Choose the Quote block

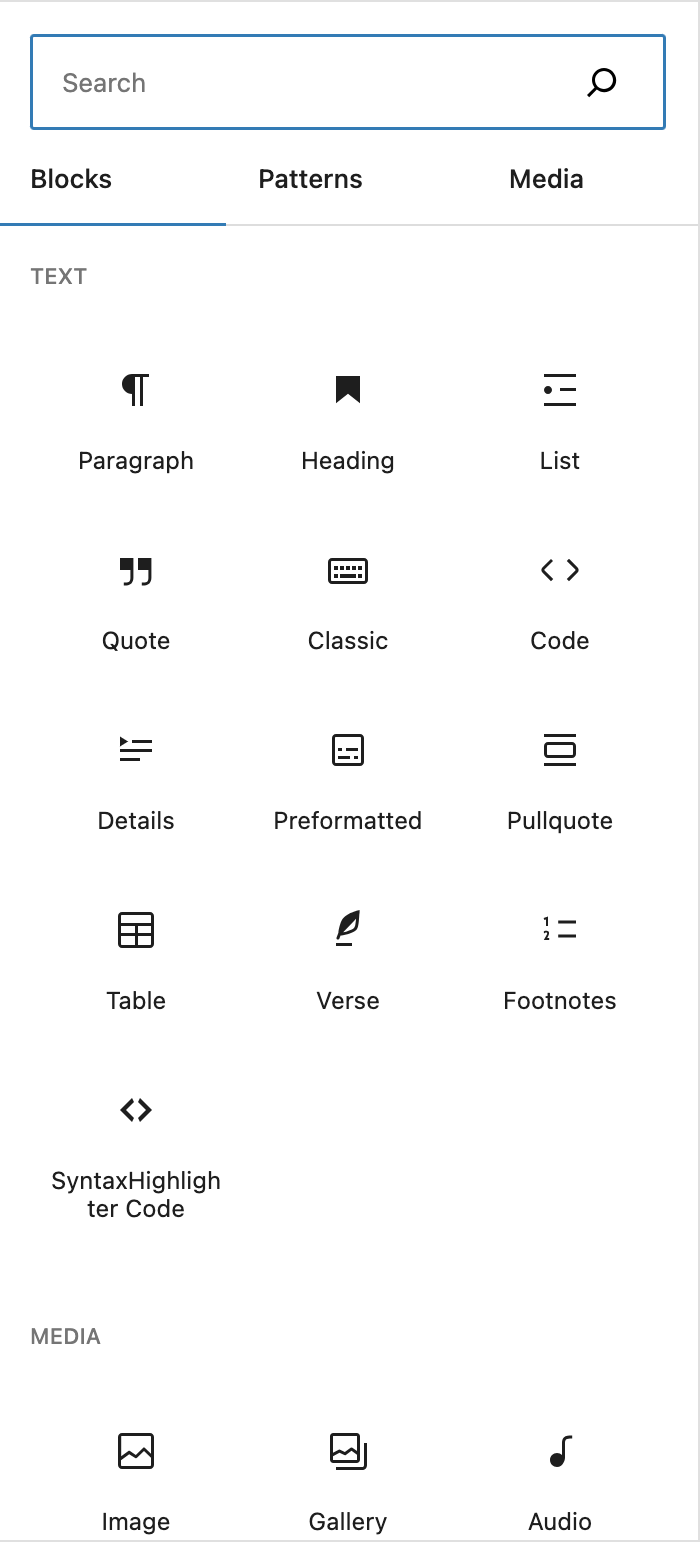click(x=136, y=600)
